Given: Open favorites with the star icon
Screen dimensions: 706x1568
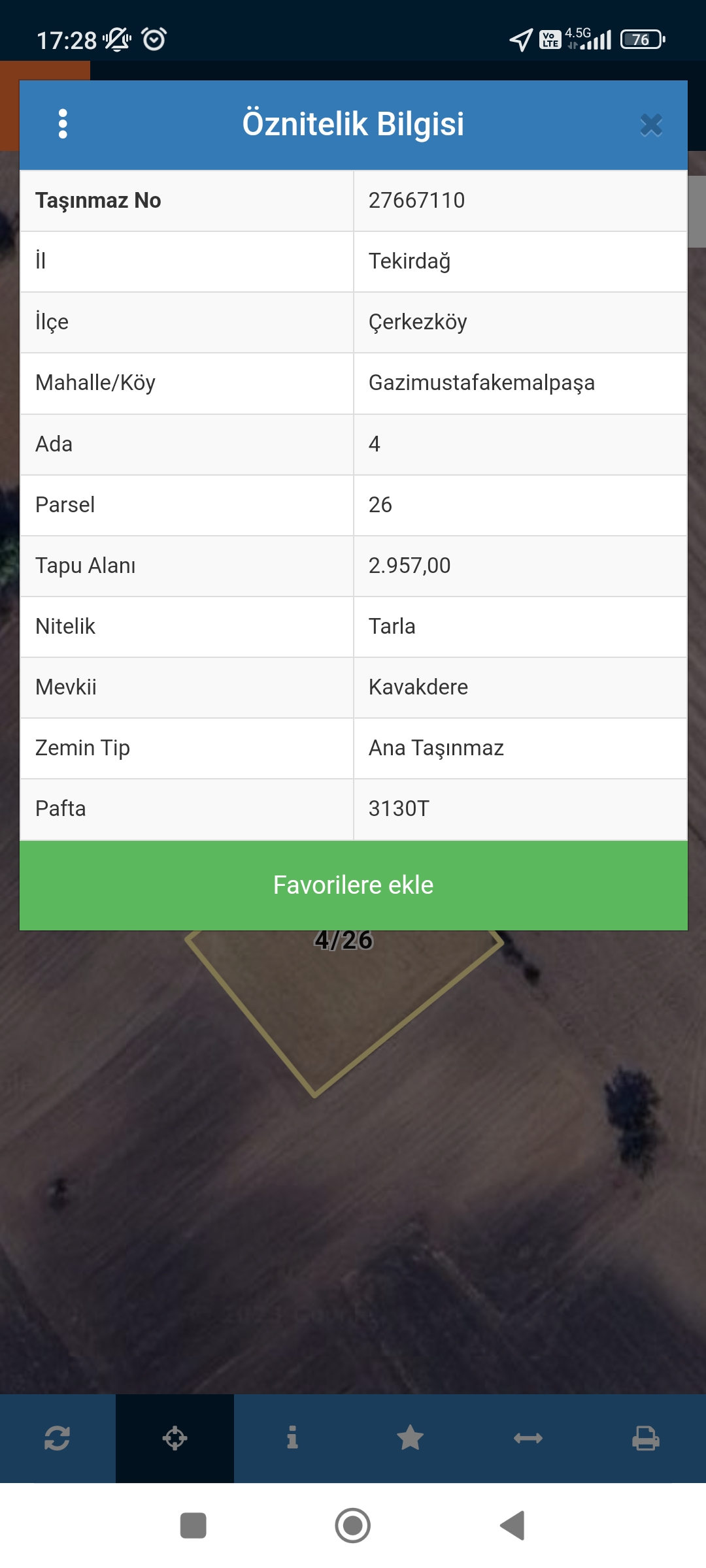Looking at the screenshot, I should pos(410,1438).
